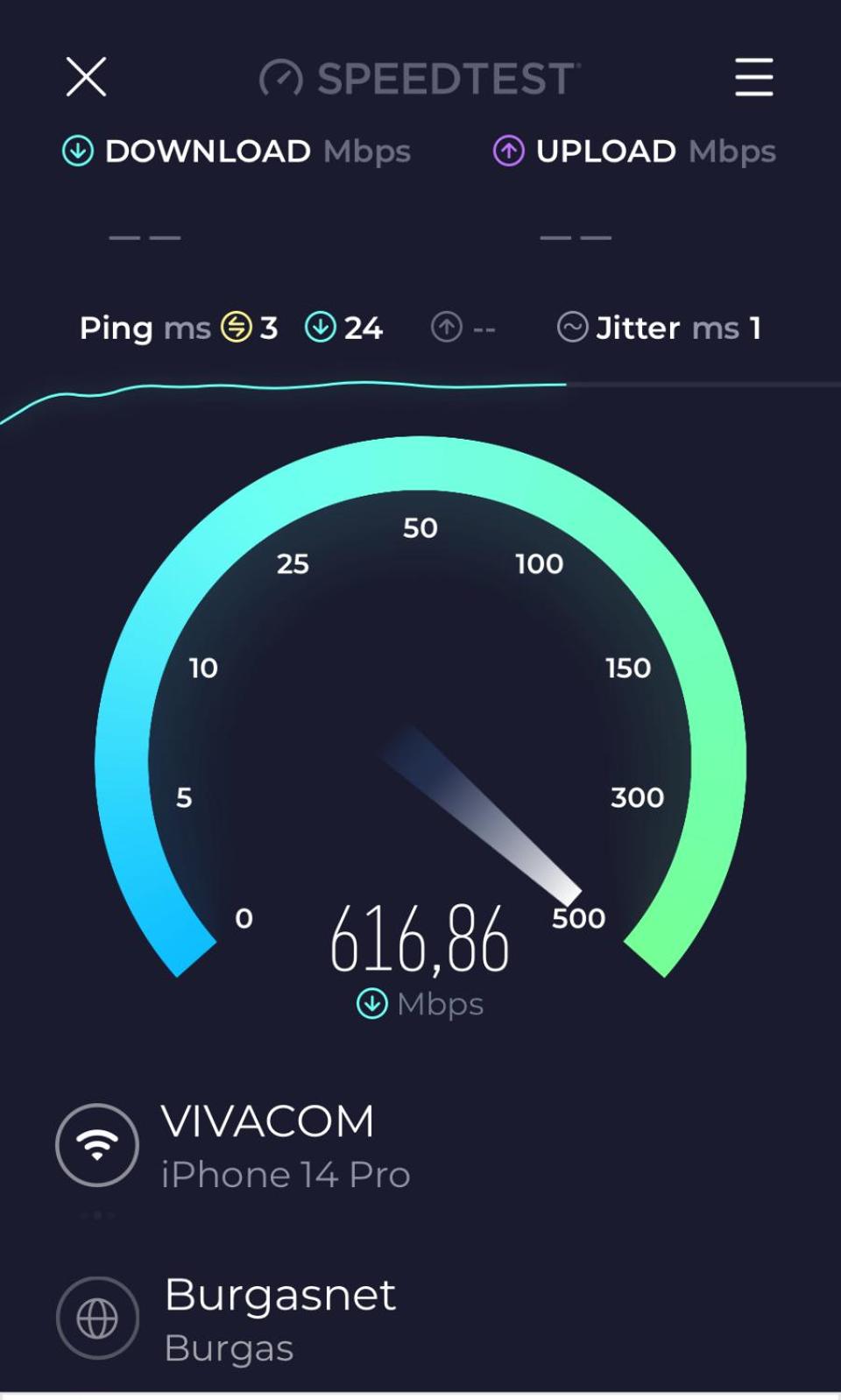Close the running speed test
This screenshot has width=841, height=1400.
click(86, 77)
